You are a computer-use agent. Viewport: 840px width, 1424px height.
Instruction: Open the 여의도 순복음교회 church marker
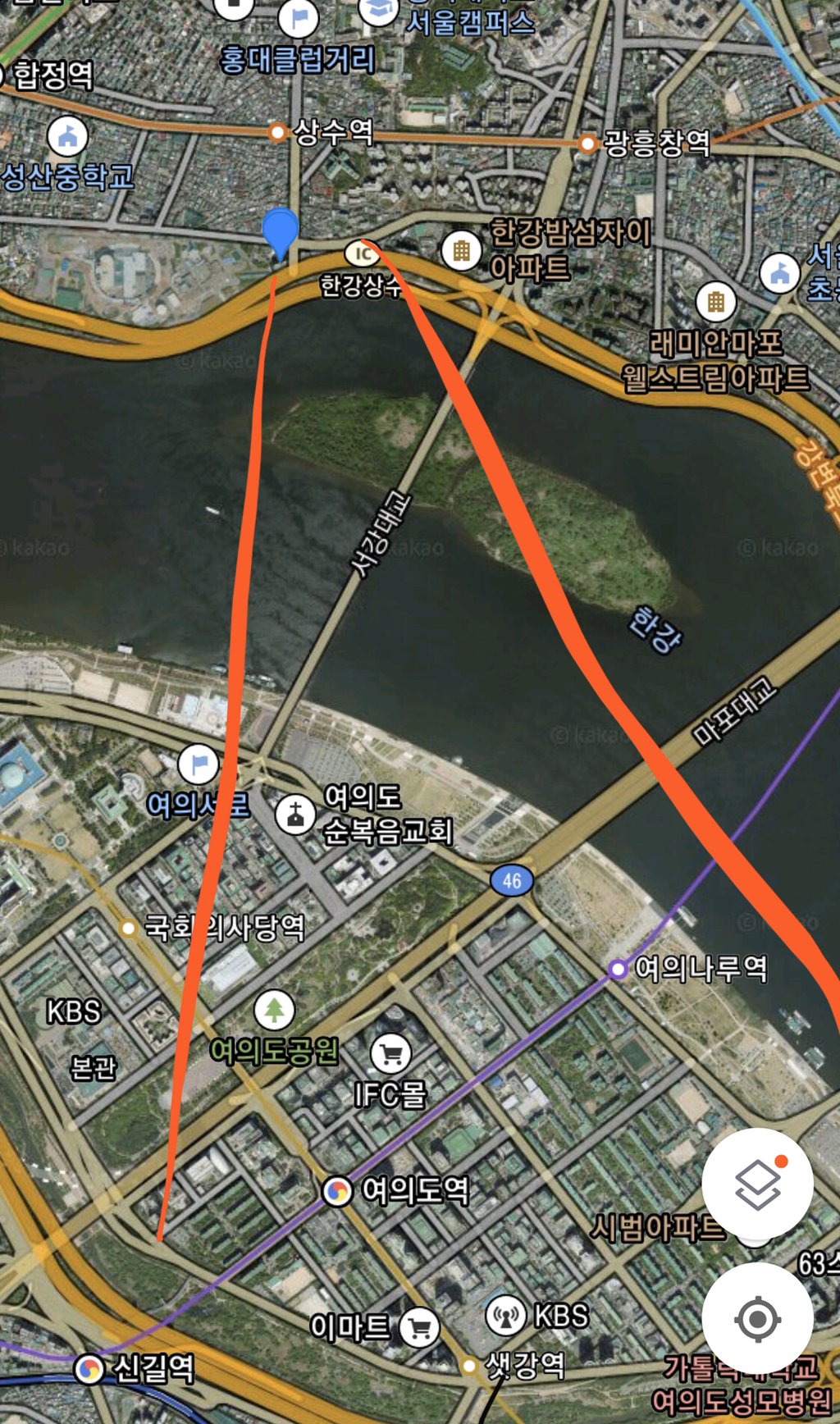coord(295,815)
